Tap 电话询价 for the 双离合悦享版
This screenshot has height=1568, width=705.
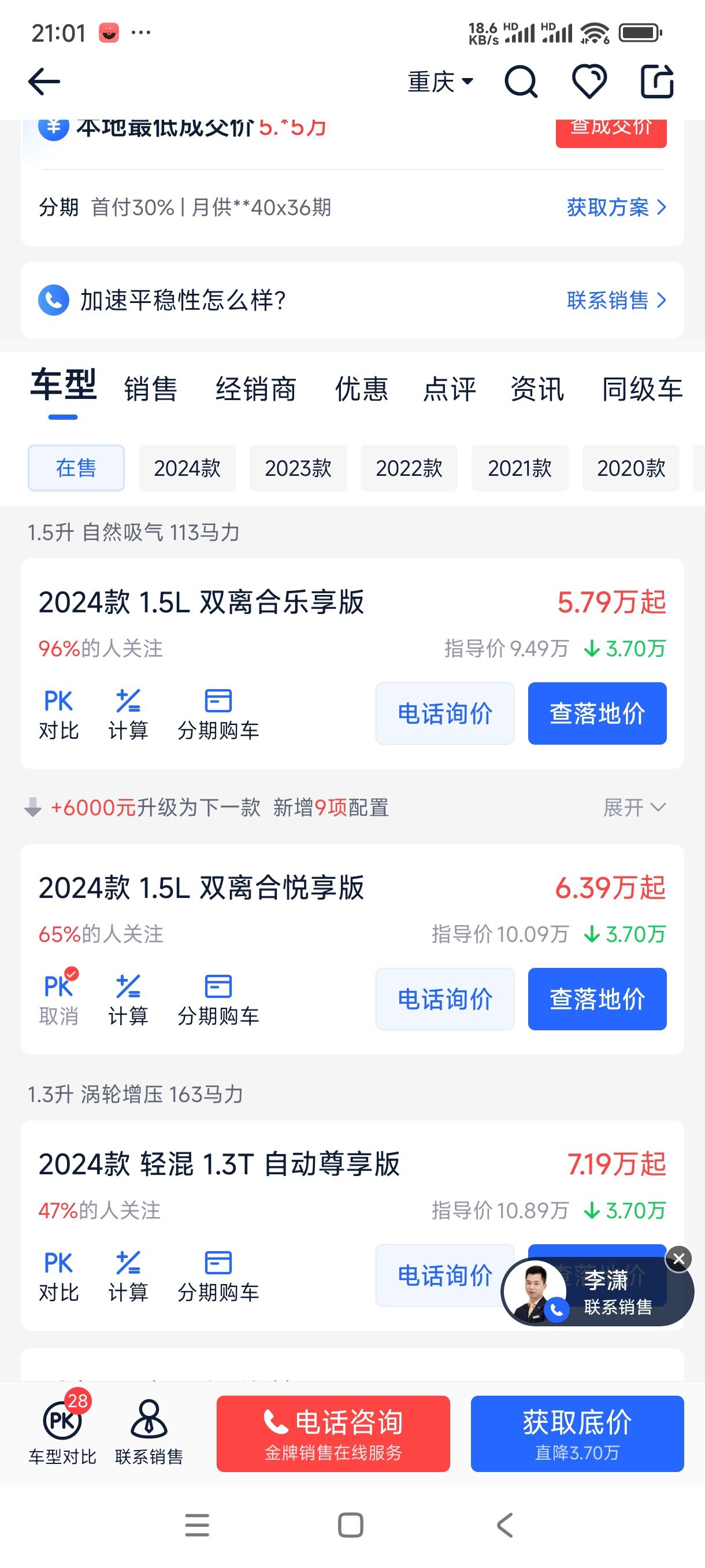444,999
